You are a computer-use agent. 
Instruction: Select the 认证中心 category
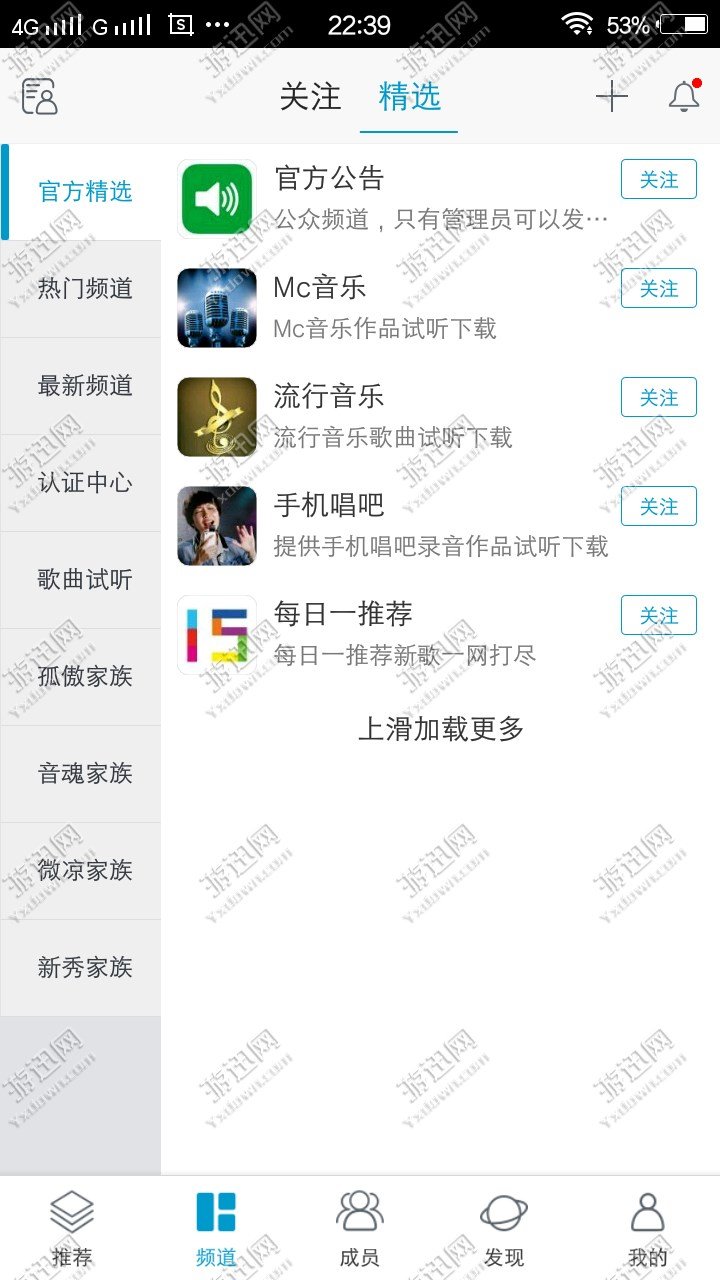point(85,483)
